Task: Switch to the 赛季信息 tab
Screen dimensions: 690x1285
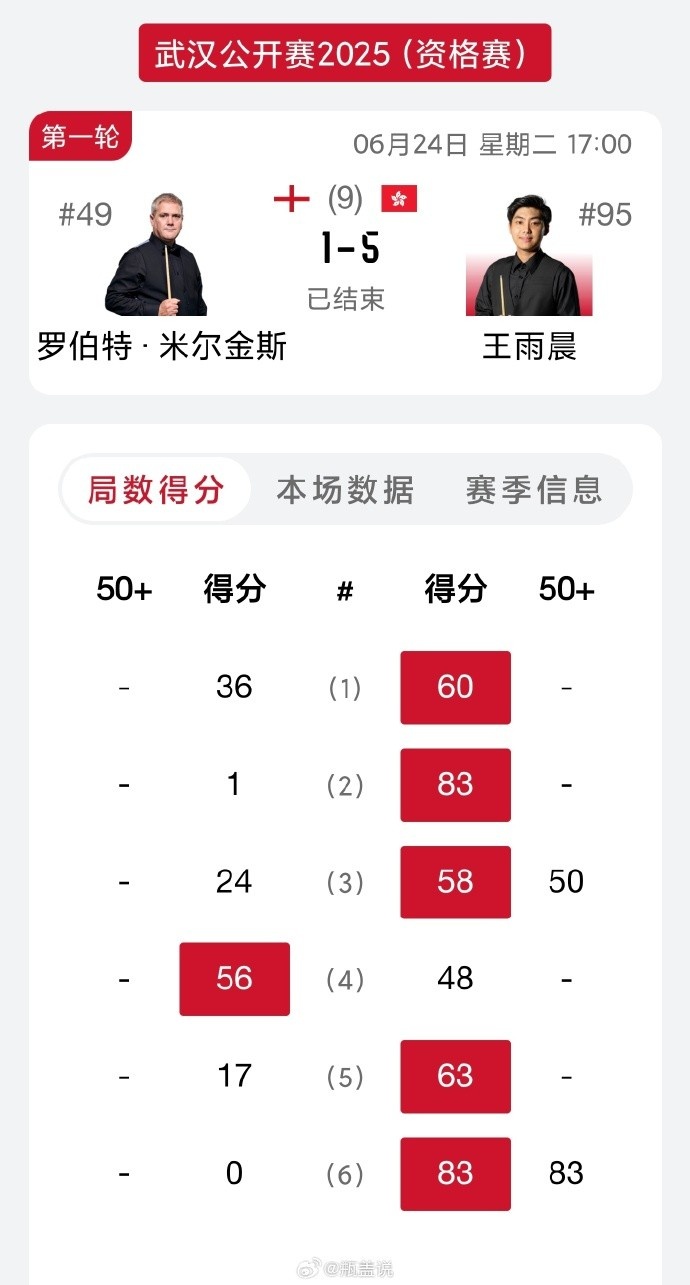Action: pos(534,490)
